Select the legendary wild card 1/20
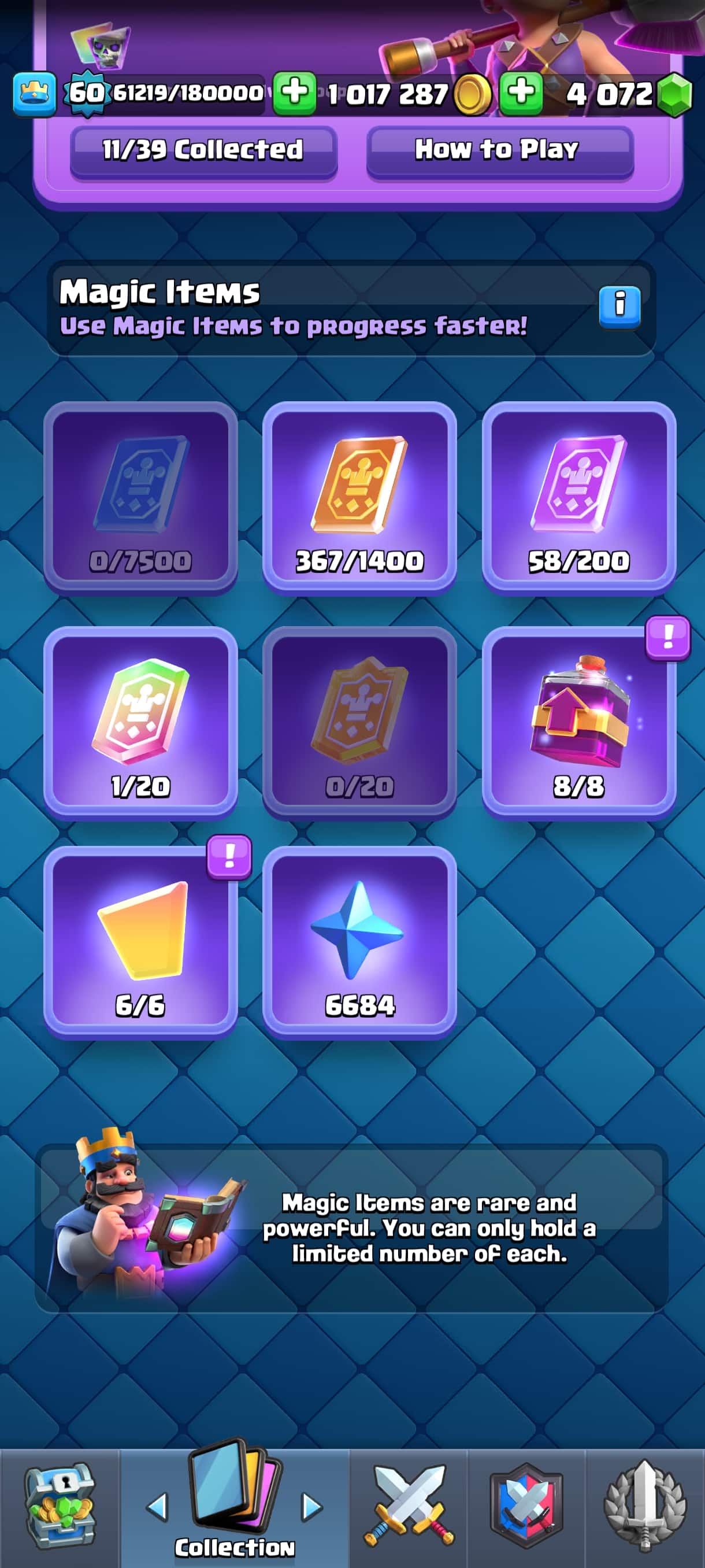Image resolution: width=705 pixels, height=1568 pixels. pos(140,723)
